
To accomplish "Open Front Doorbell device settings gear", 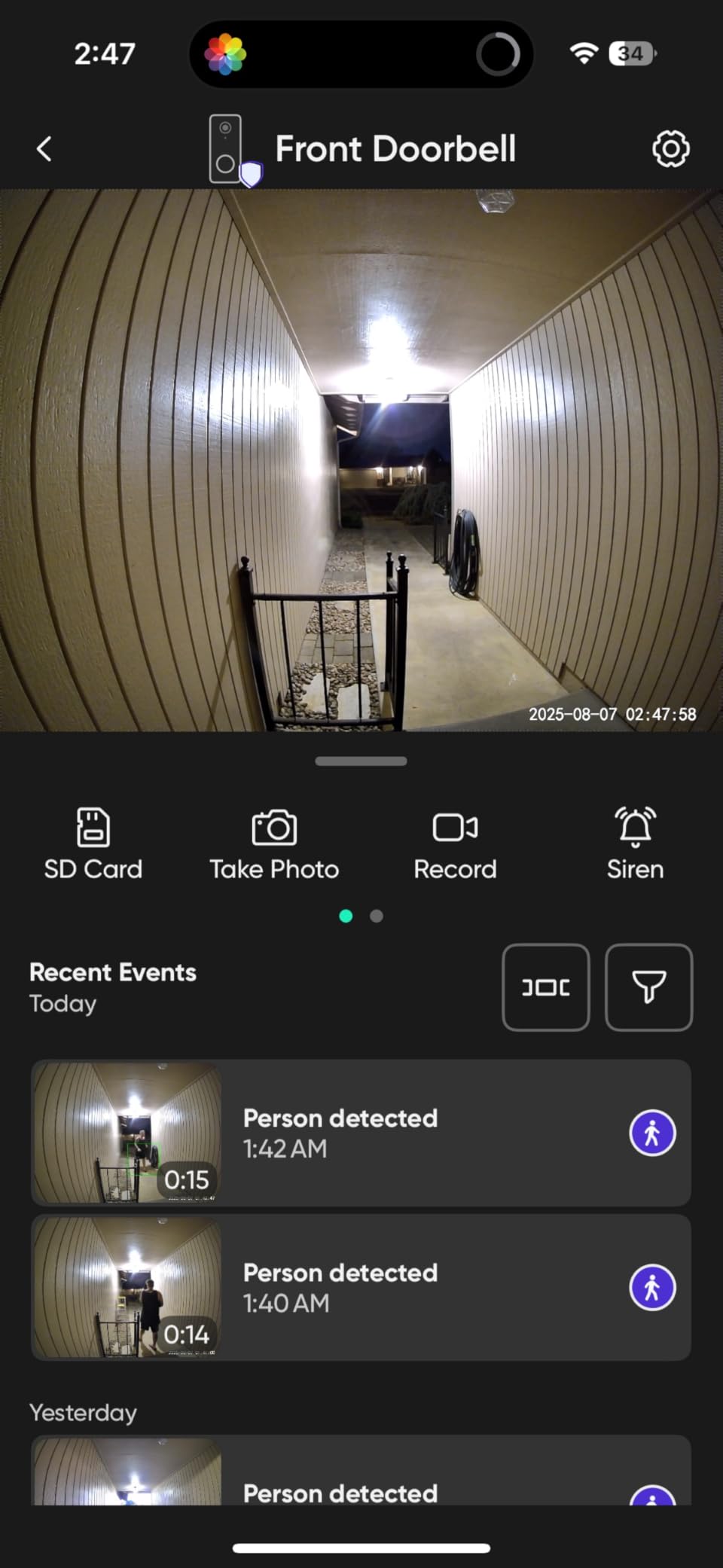I will point(670,148).
